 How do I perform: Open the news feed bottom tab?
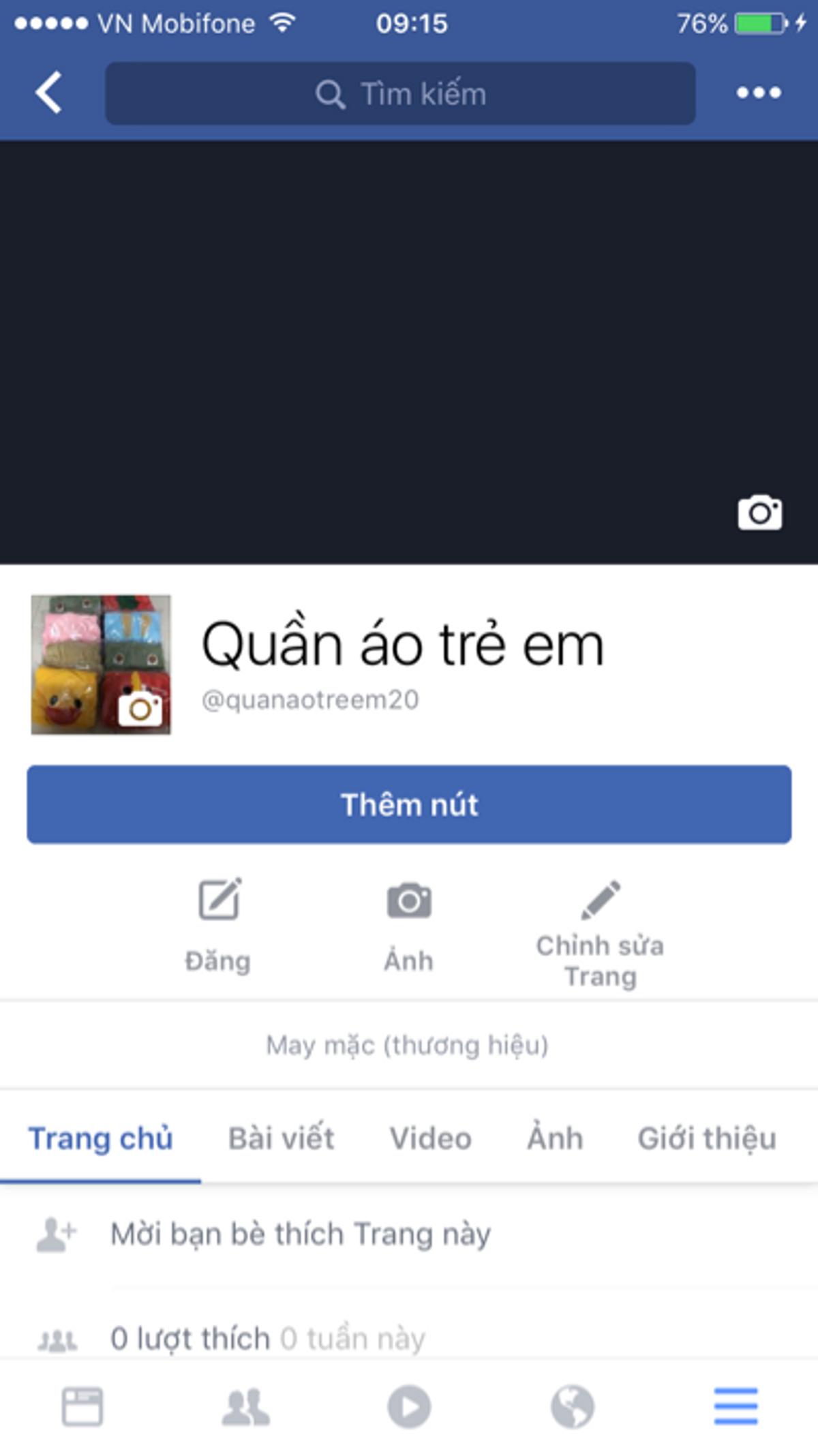click(82, 1406)
